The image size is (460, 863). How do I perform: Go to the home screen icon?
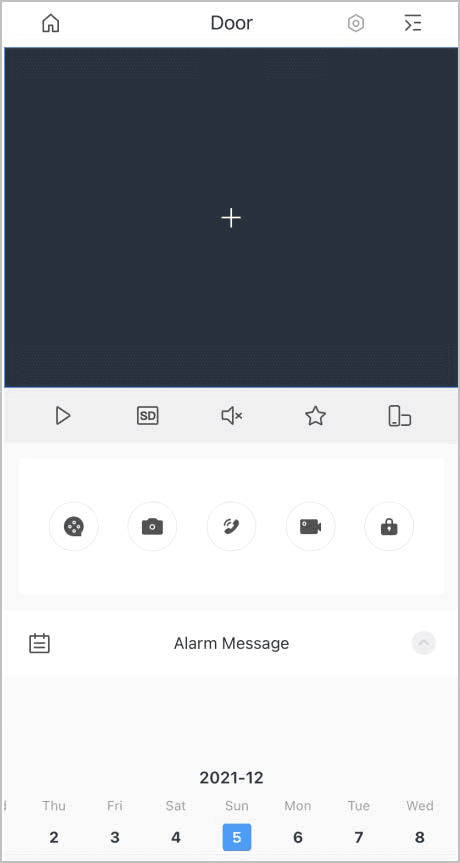click(51, 24)
